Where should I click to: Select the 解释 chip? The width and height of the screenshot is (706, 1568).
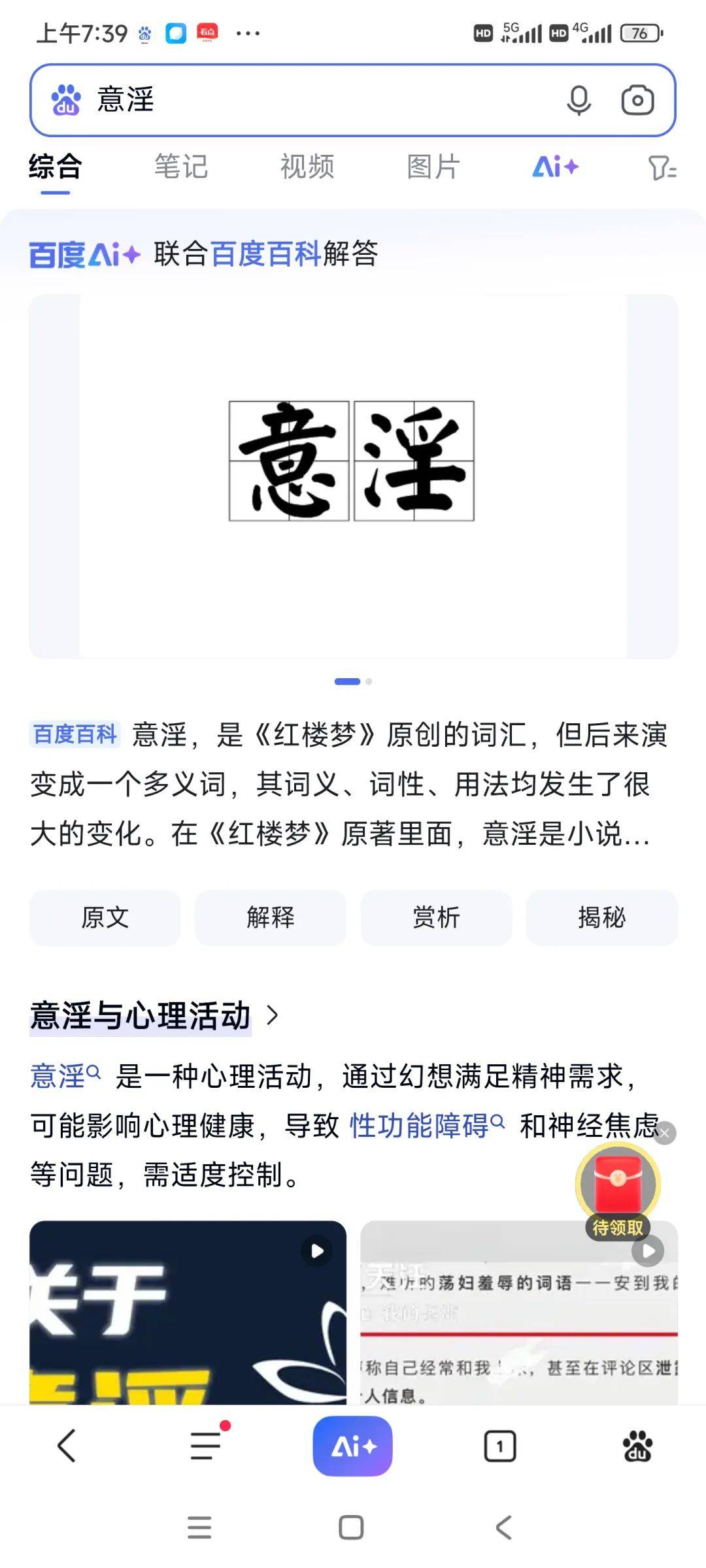[271, 917]
